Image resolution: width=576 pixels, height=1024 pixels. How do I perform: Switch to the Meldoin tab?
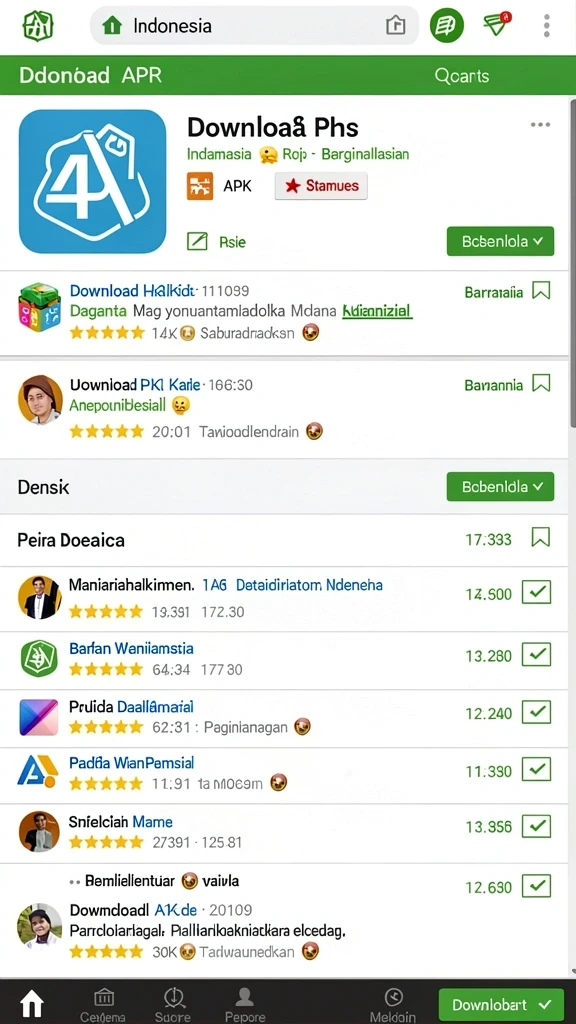[392, 1004]
